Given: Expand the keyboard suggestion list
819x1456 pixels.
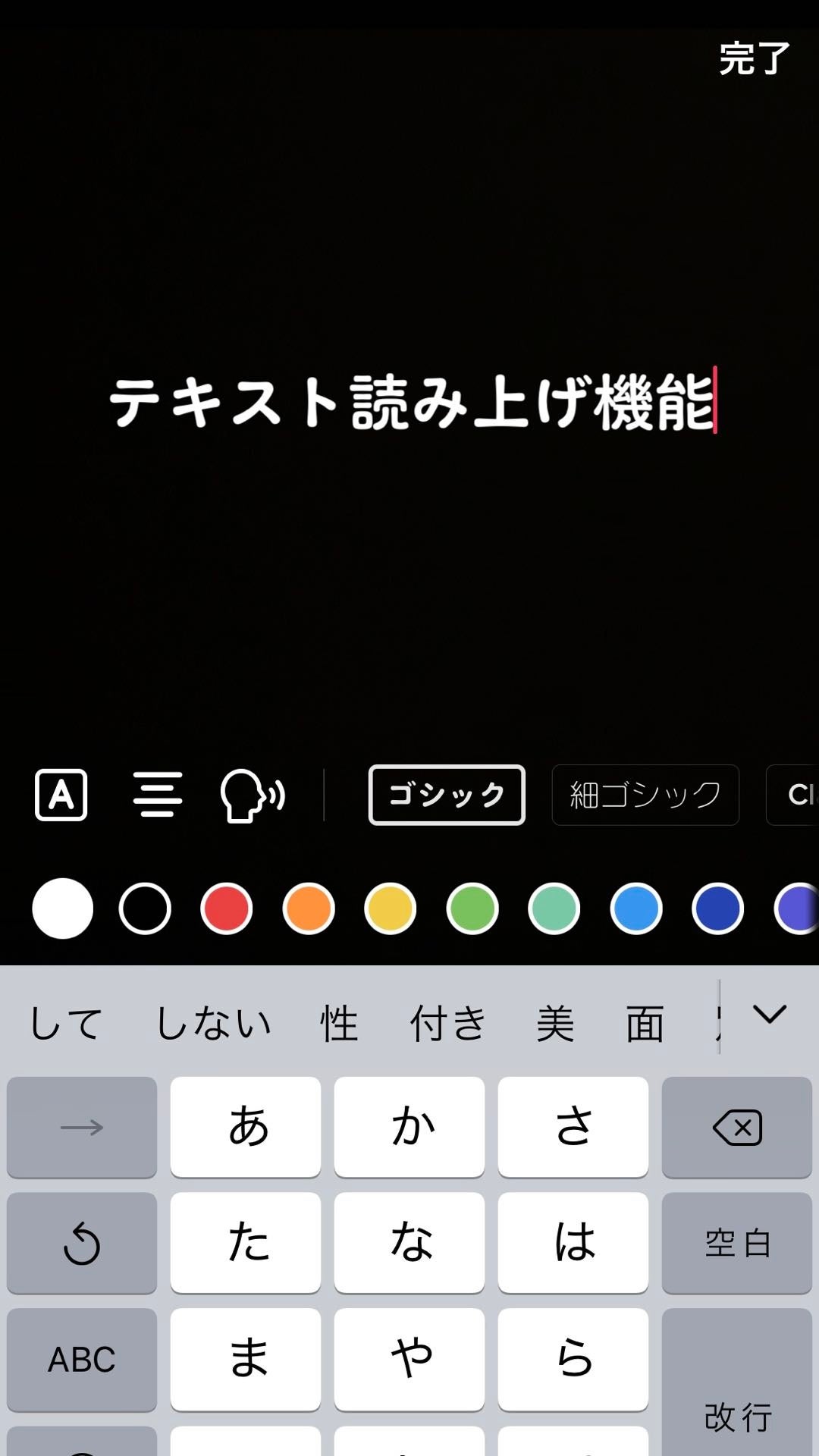Looking at the screenshot, I should click(770, 1015).
